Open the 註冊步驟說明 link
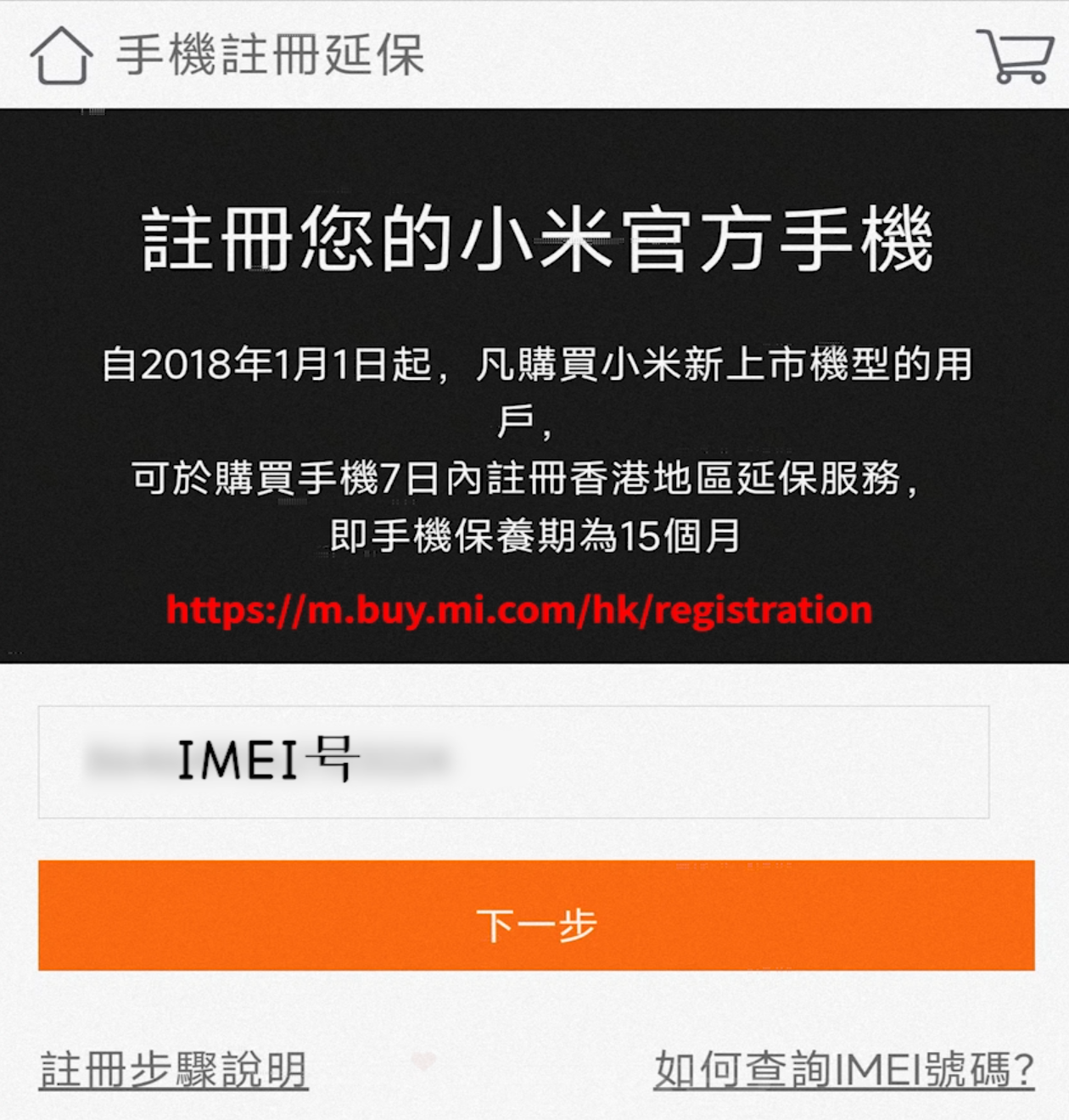This screenshot has width=1069, height=1120. tap(173, 1069)
